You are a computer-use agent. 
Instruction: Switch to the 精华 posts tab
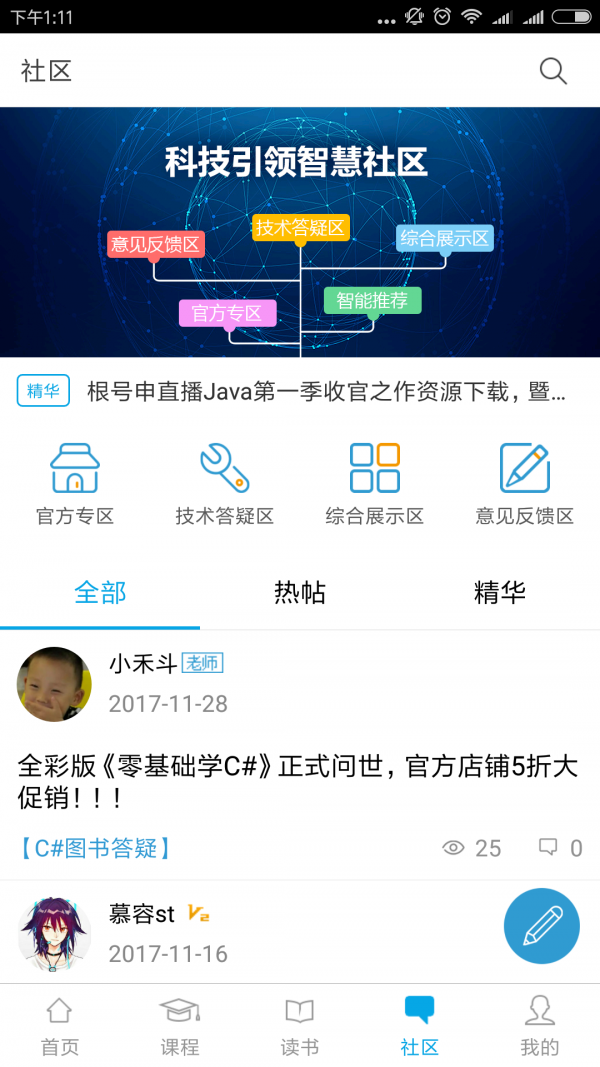click(x=500, y=593)
